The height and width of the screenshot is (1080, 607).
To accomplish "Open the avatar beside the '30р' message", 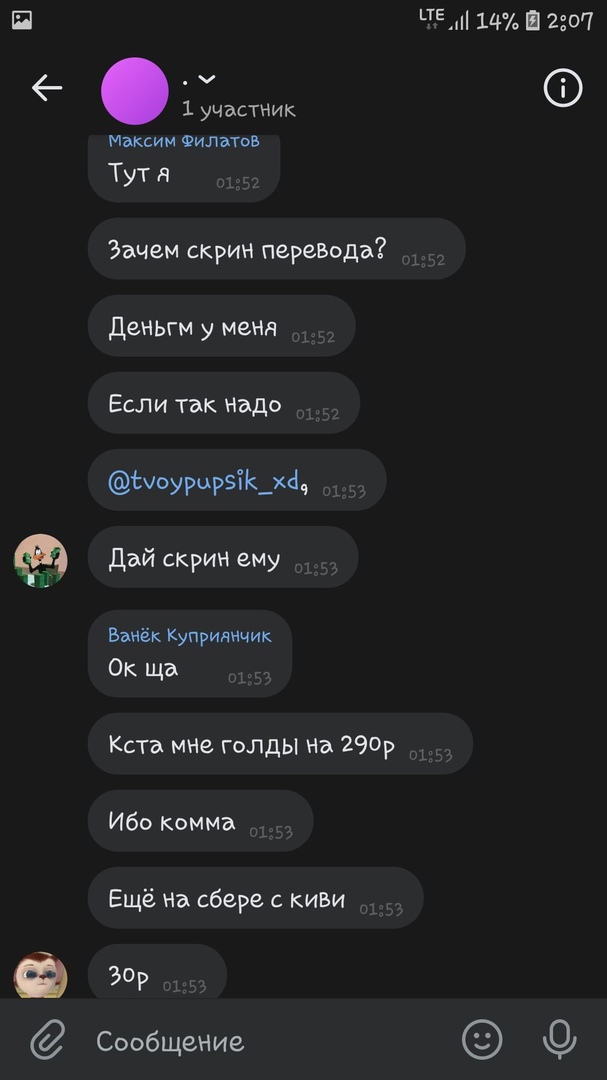I will click(x=40, y=975).
